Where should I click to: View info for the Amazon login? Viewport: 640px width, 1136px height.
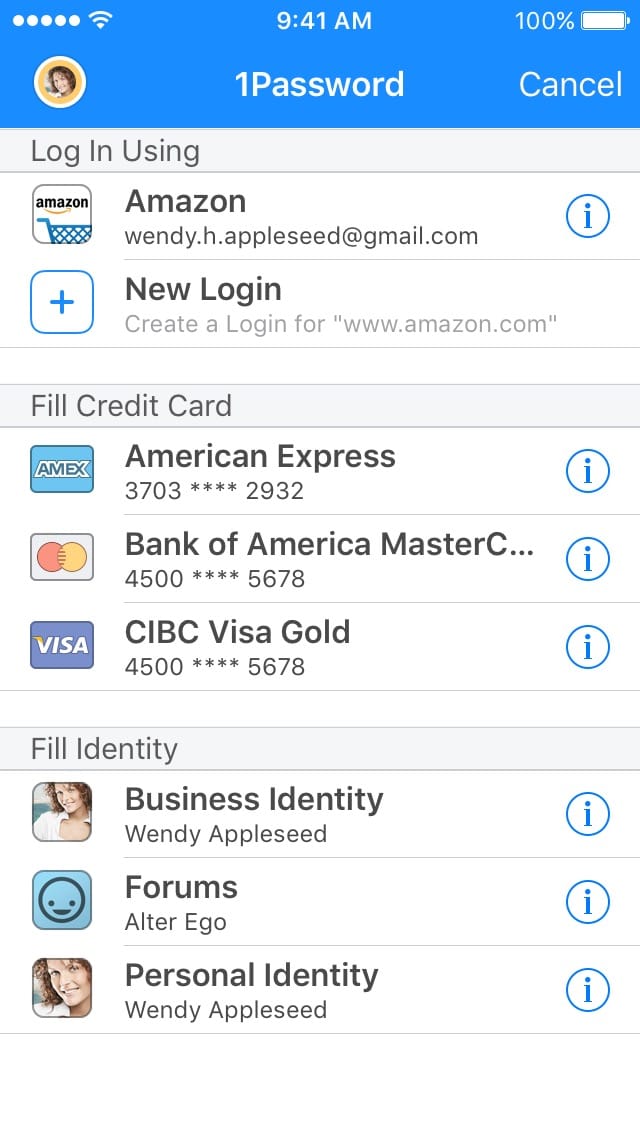tap(587, 216)
